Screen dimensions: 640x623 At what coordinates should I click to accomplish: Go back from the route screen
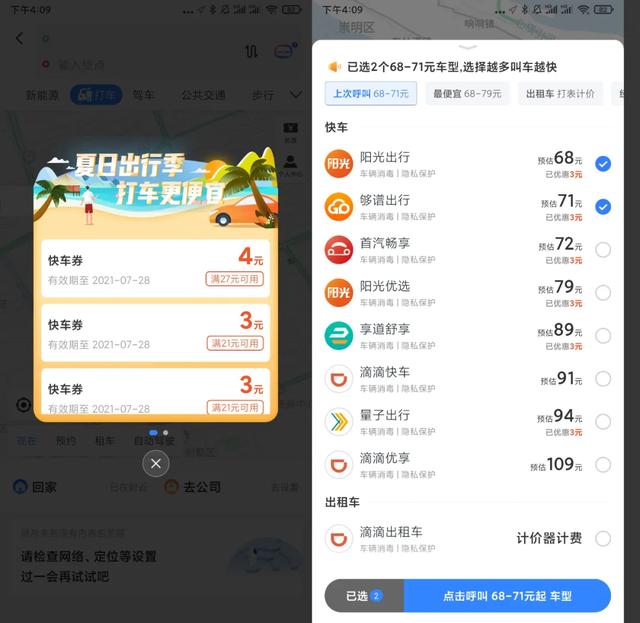tap(20, 39)
